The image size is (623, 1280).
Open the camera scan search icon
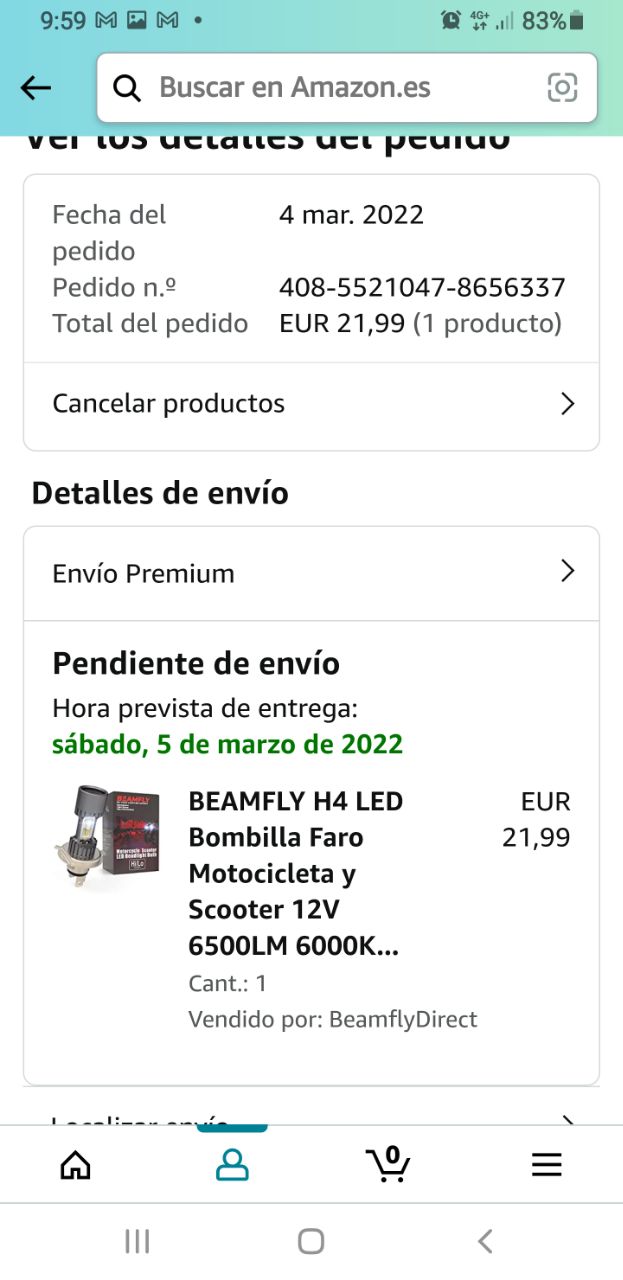562,88
